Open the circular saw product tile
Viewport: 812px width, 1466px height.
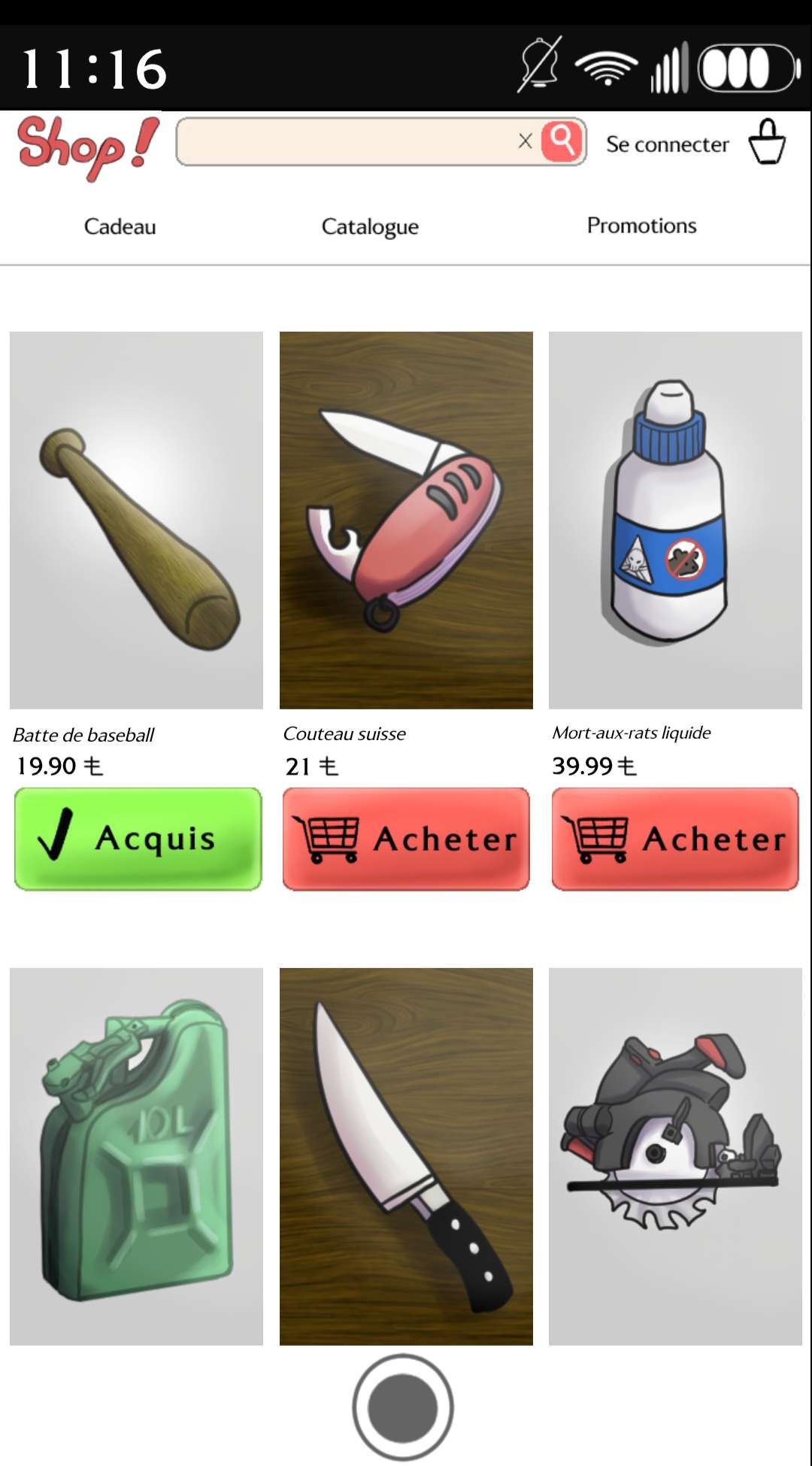click(675, 1156)
